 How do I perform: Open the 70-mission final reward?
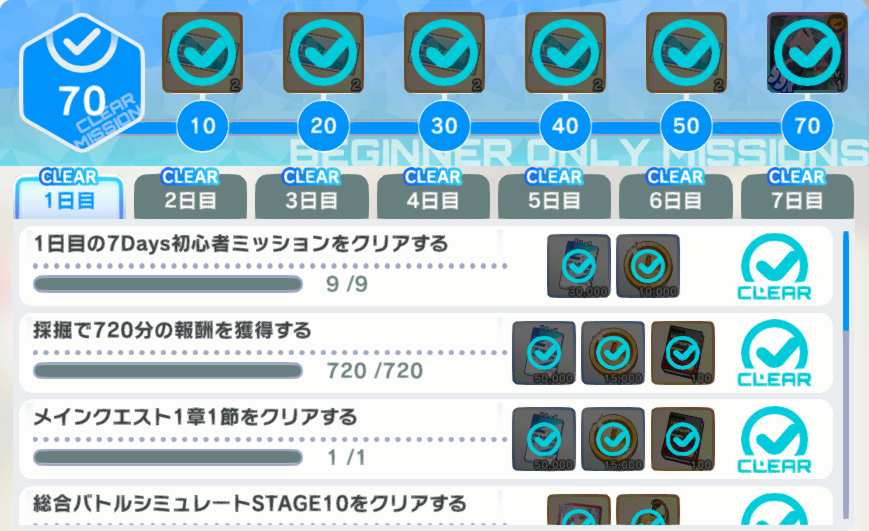point(807,52)
